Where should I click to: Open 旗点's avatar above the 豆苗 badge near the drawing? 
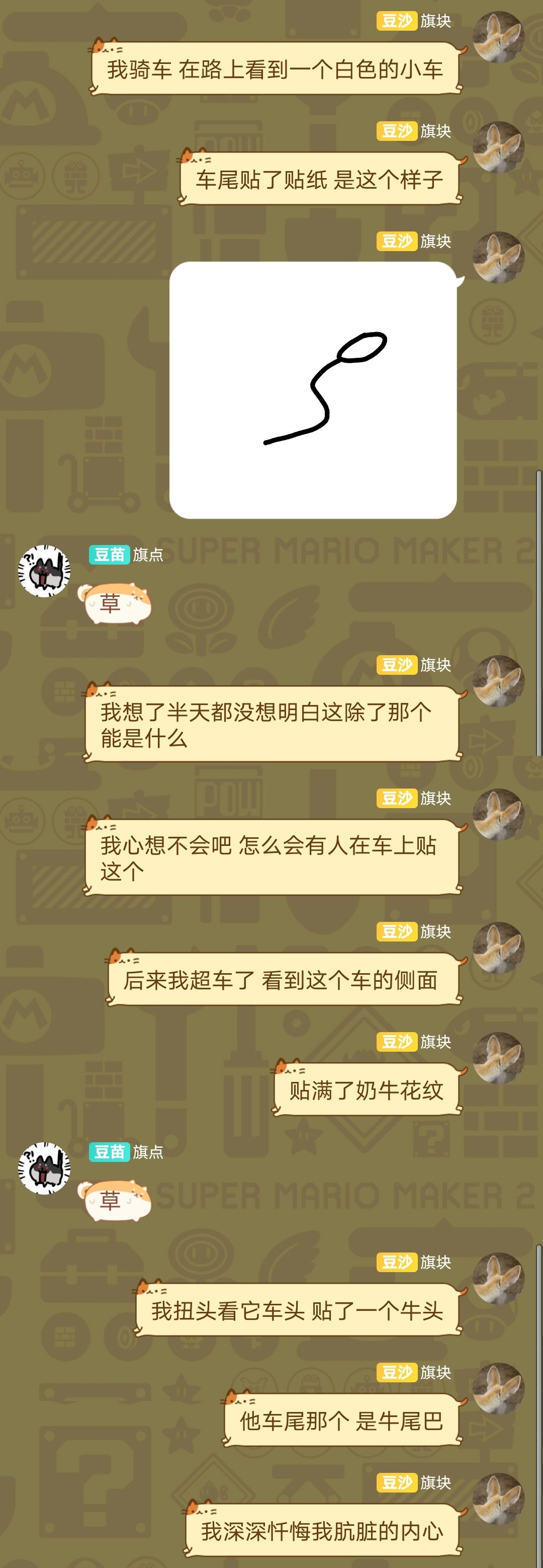click(x=44, y=571)
